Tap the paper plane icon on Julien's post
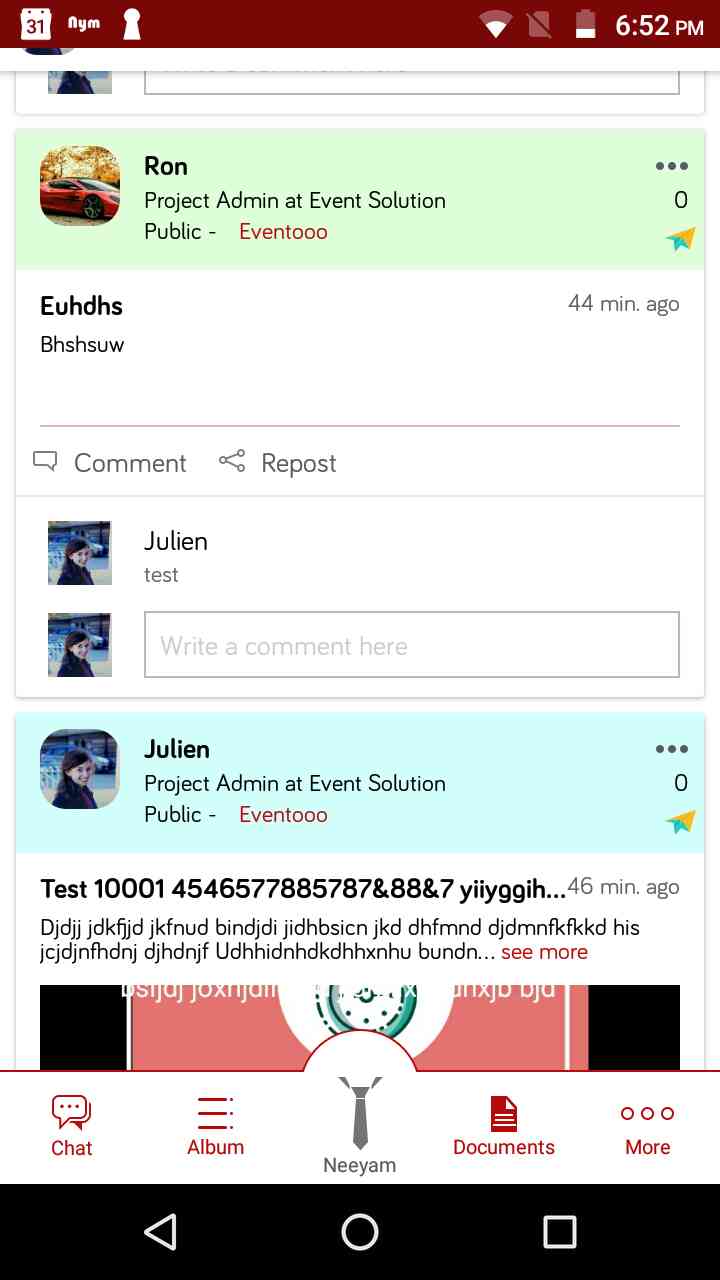Image resolution: width=720 pixels, height=1280 pixels. [x=680, y=822]
